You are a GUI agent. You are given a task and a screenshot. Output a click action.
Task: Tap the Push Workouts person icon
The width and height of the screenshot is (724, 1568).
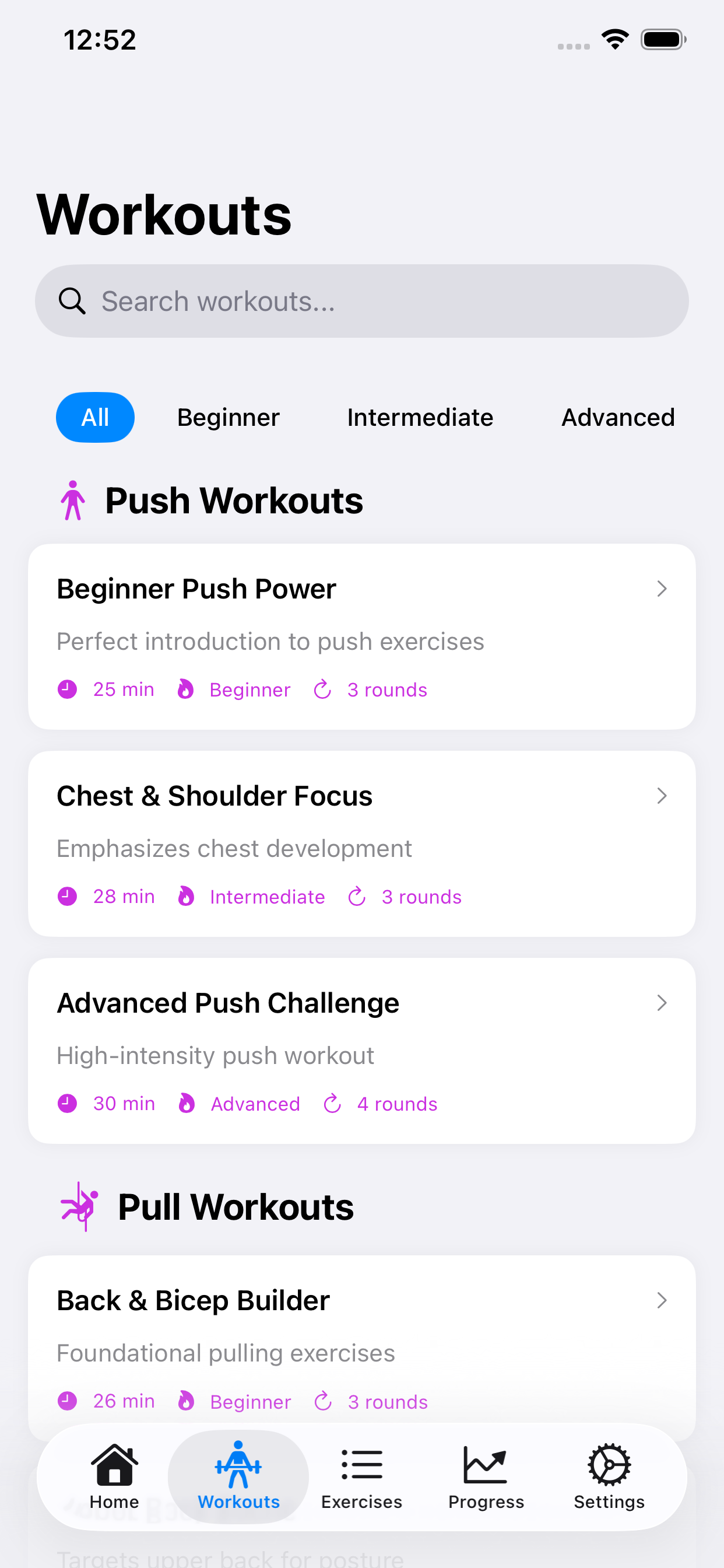(x=73, y=501)
